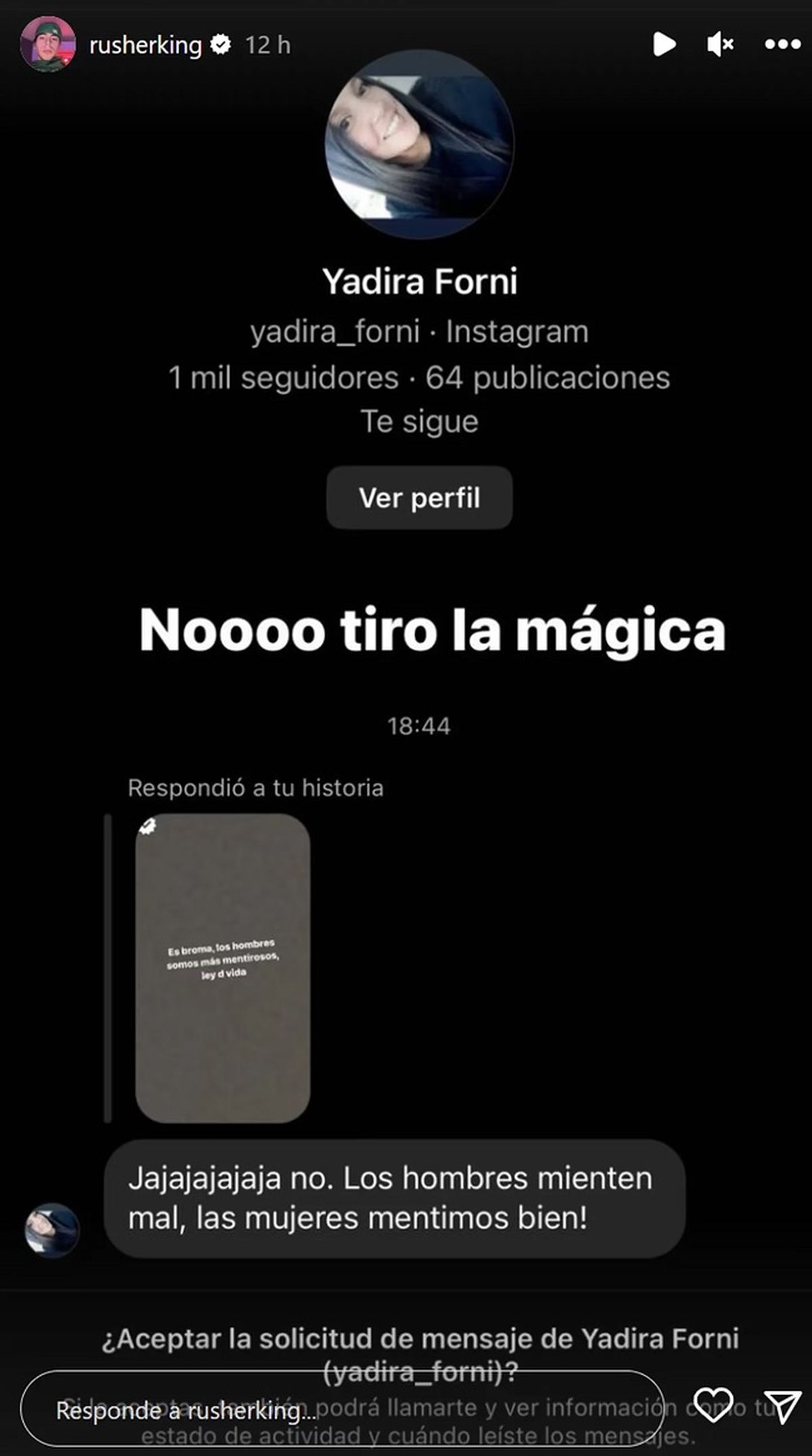Screen dimensions: 812x1456
Task: Resume story playback
Action: coord(664,45)
